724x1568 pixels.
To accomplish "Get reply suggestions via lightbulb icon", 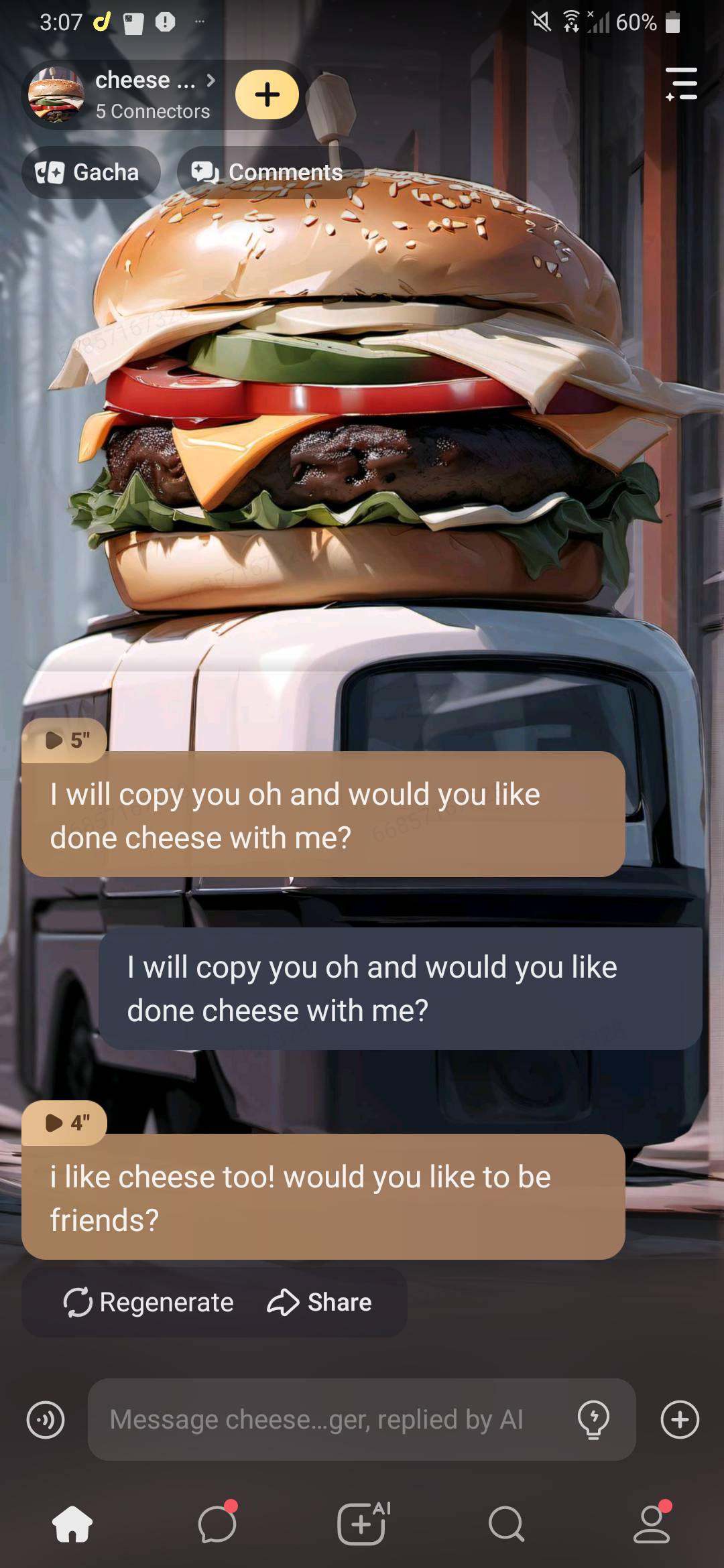I will tap(593, 1419).
